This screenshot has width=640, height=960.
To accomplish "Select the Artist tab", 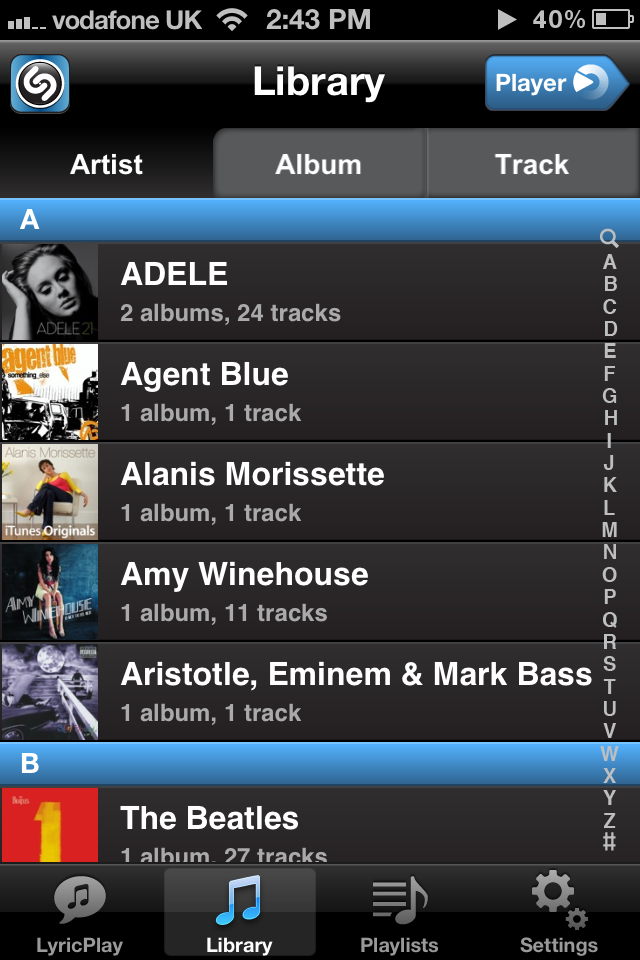I will [x=106, y=164].
